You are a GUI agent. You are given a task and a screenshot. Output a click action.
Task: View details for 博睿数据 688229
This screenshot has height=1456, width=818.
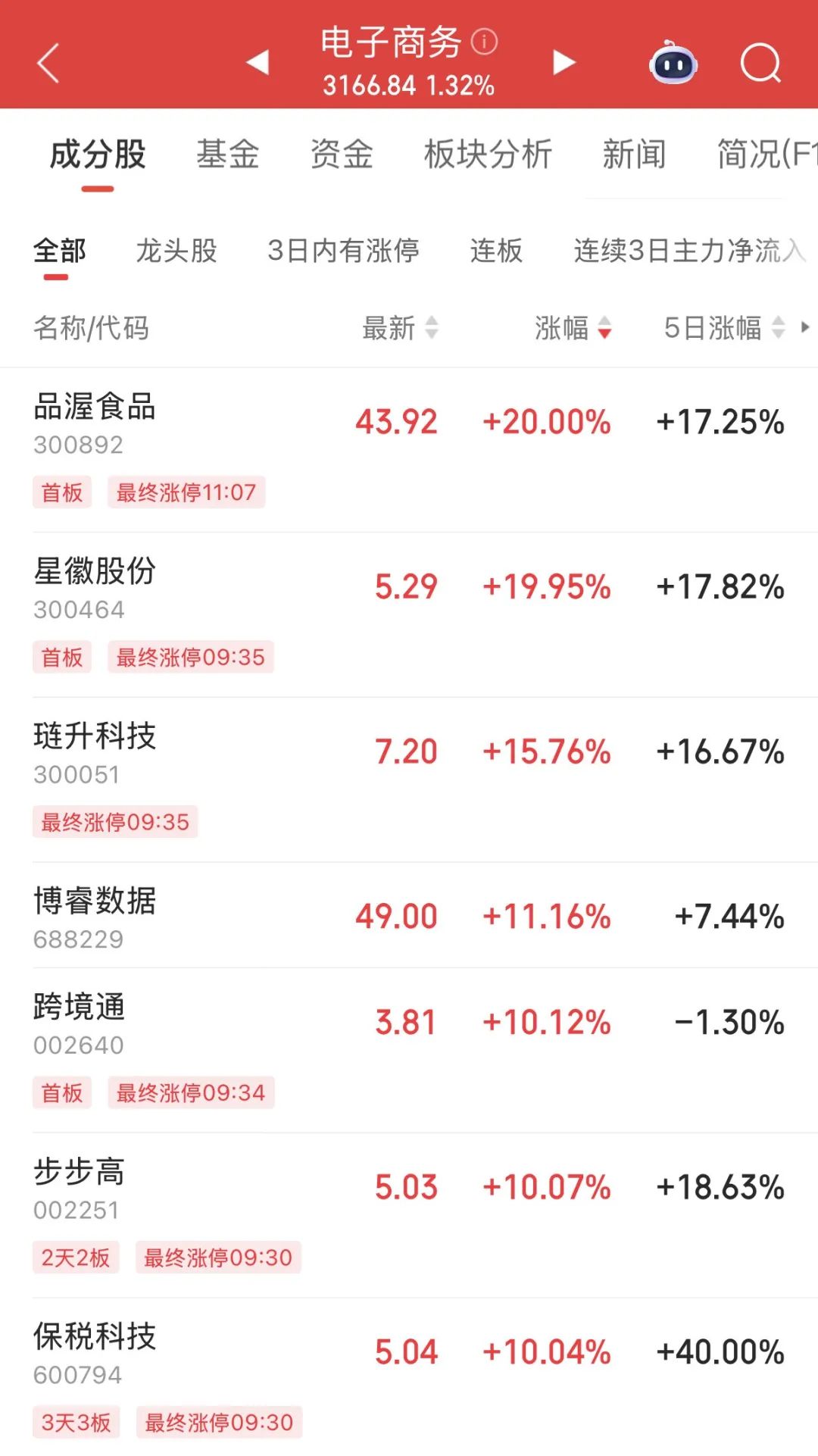pyautogui.click(x=95, y=916)
